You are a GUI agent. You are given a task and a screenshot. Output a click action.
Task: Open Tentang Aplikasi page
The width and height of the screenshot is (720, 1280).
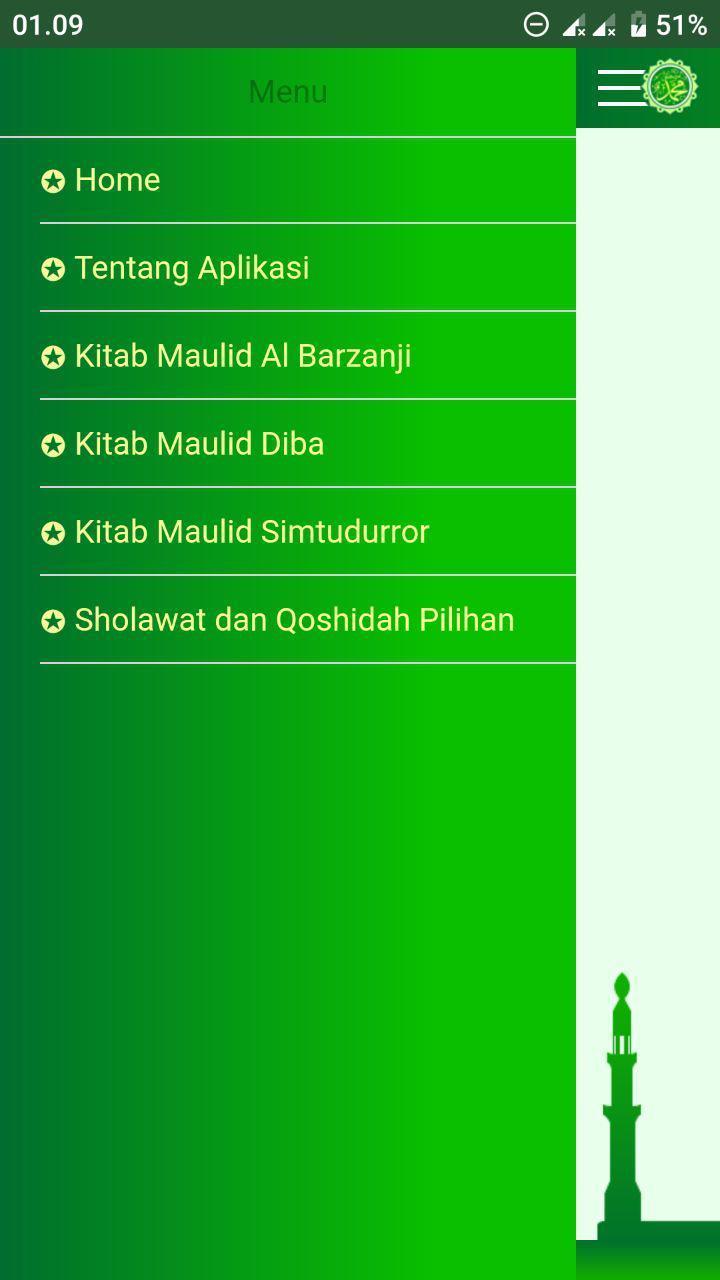[191, 268]
